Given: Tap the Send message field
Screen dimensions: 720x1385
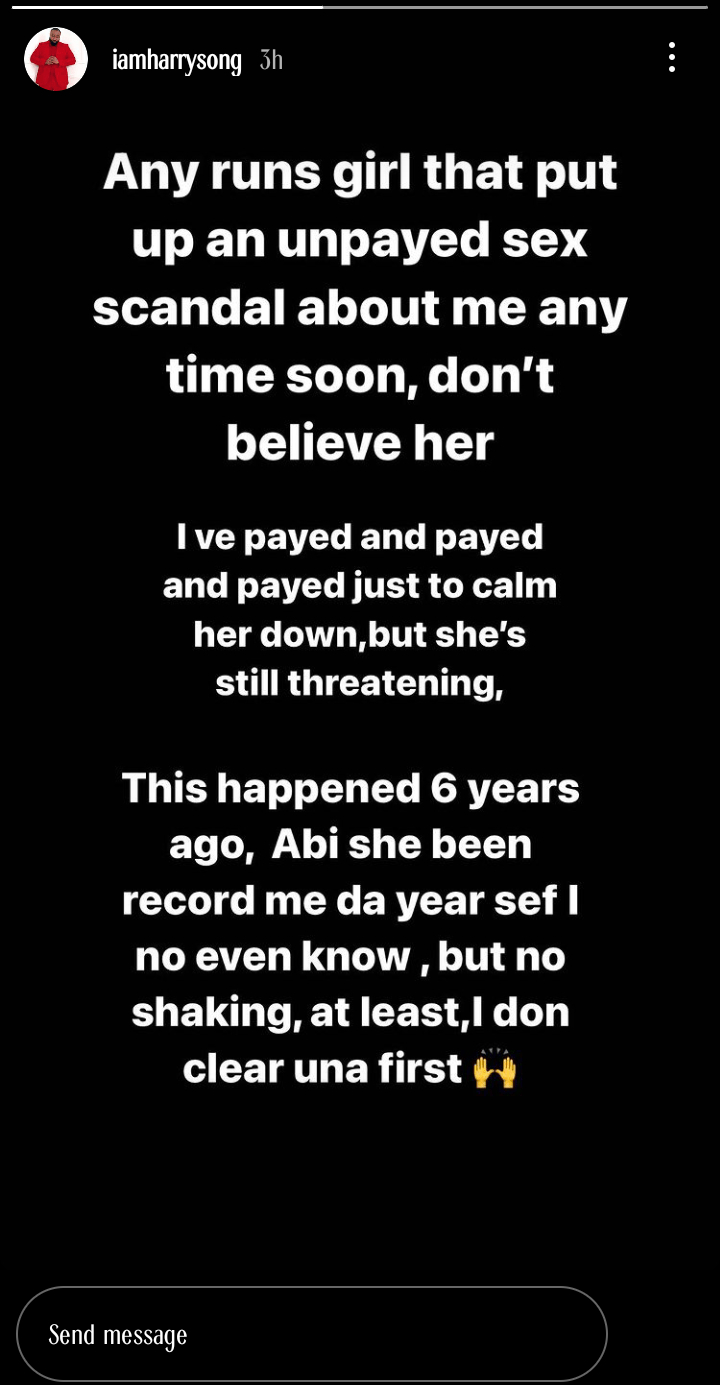Looking at the screenshot, I should point(311,1334).
